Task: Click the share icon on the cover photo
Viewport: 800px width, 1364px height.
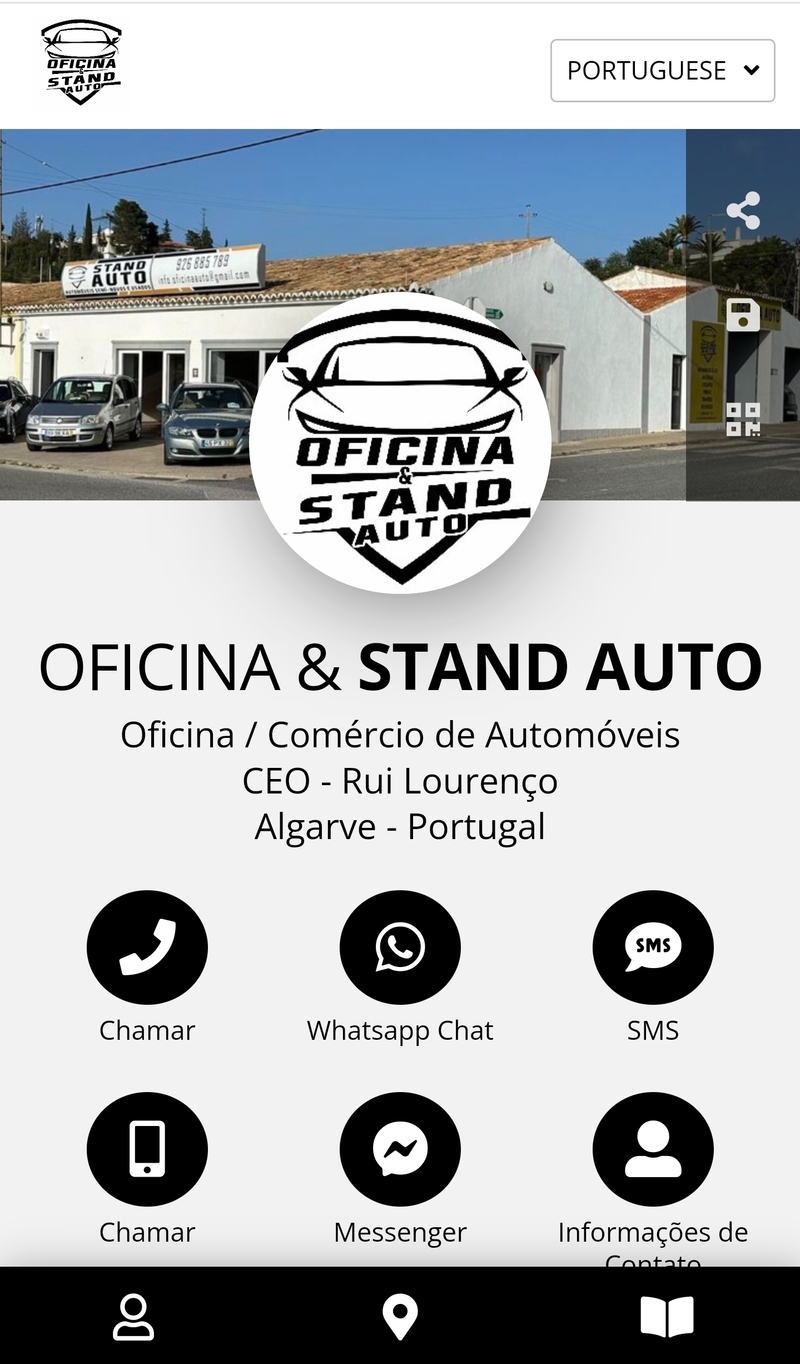Action: [x=743, y=208]
